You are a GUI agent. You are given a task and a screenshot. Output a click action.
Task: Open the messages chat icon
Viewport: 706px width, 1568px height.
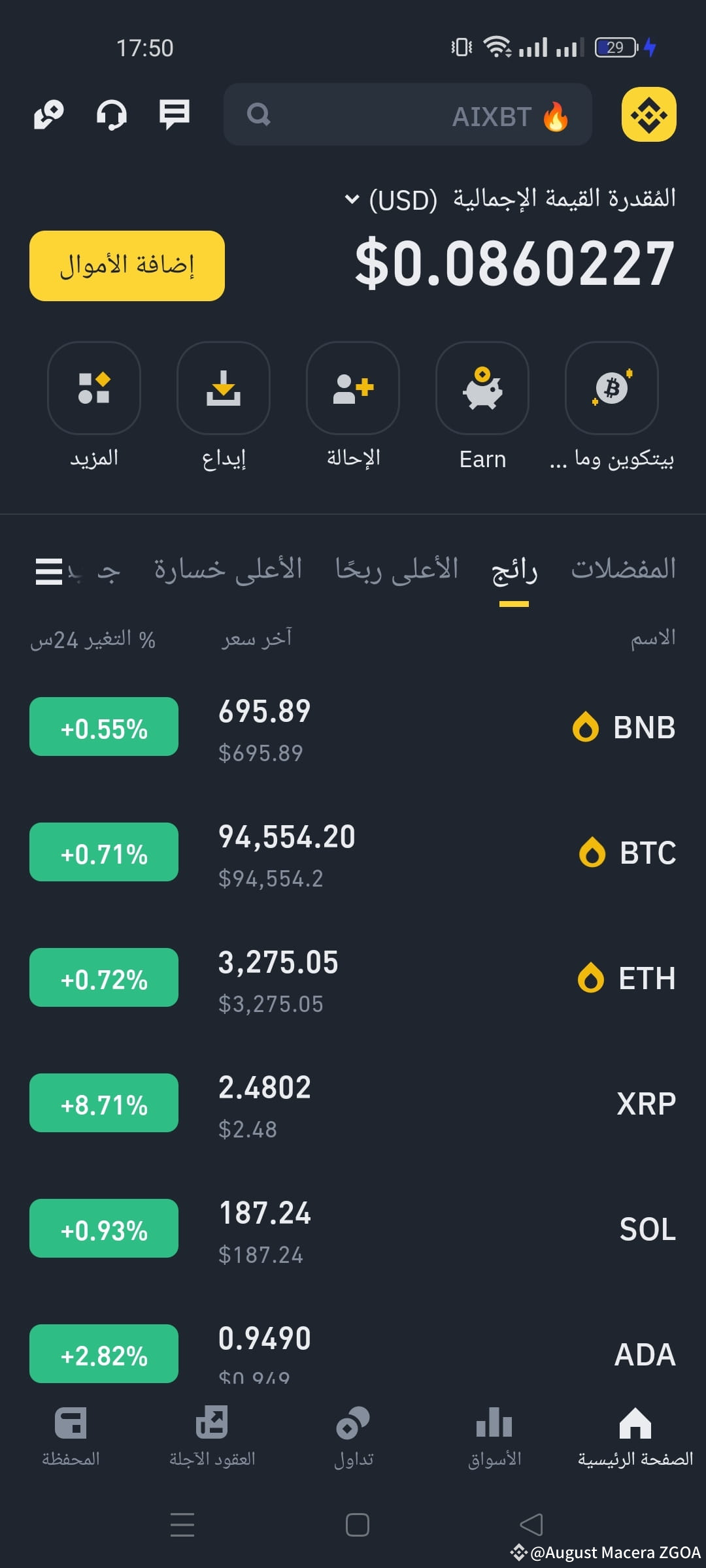click(175, 114)
